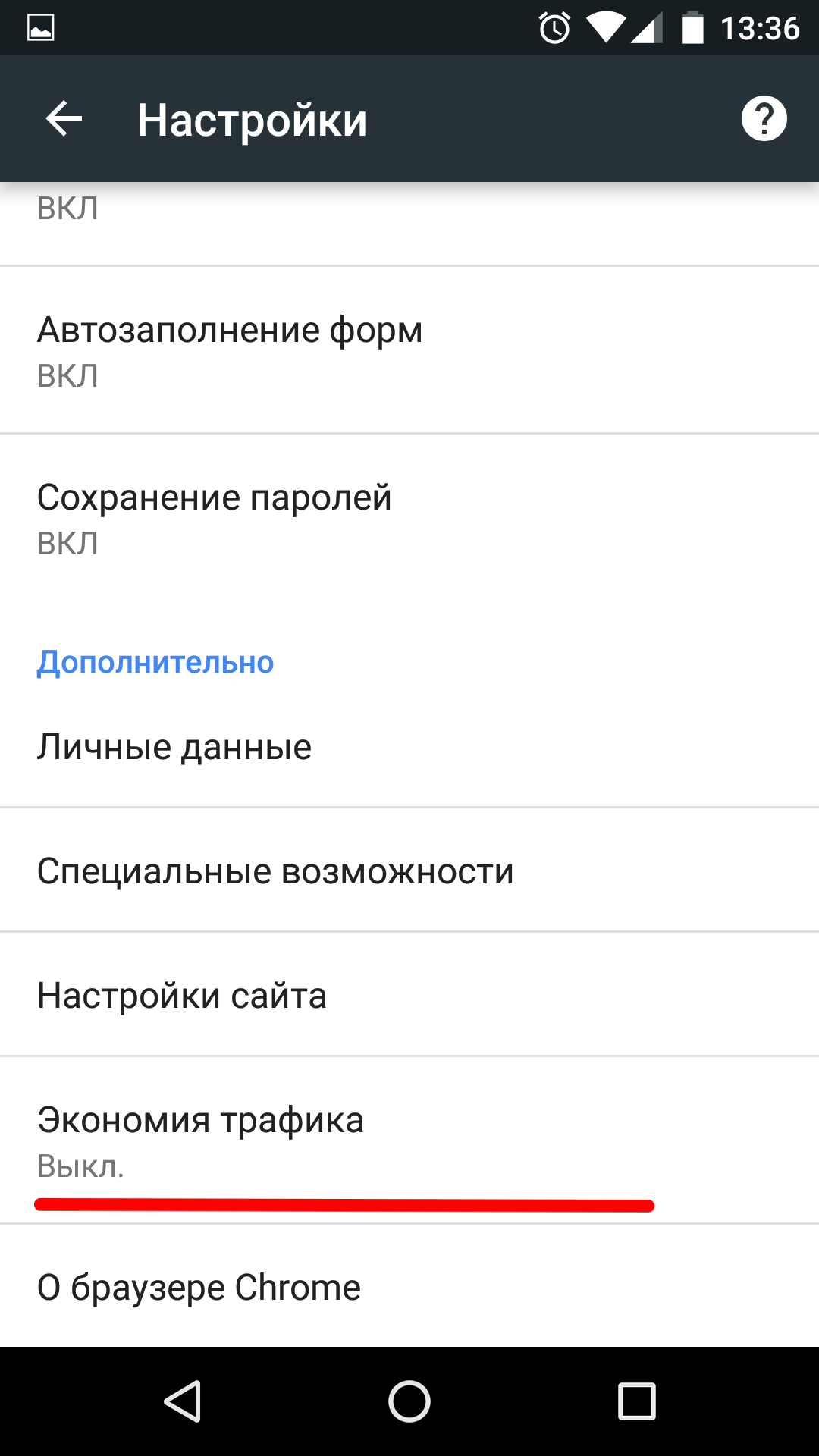Image resolution: width=819 pixels, height=1456 pixels.
Task: Open Специальные возможности
Action: 409,871
